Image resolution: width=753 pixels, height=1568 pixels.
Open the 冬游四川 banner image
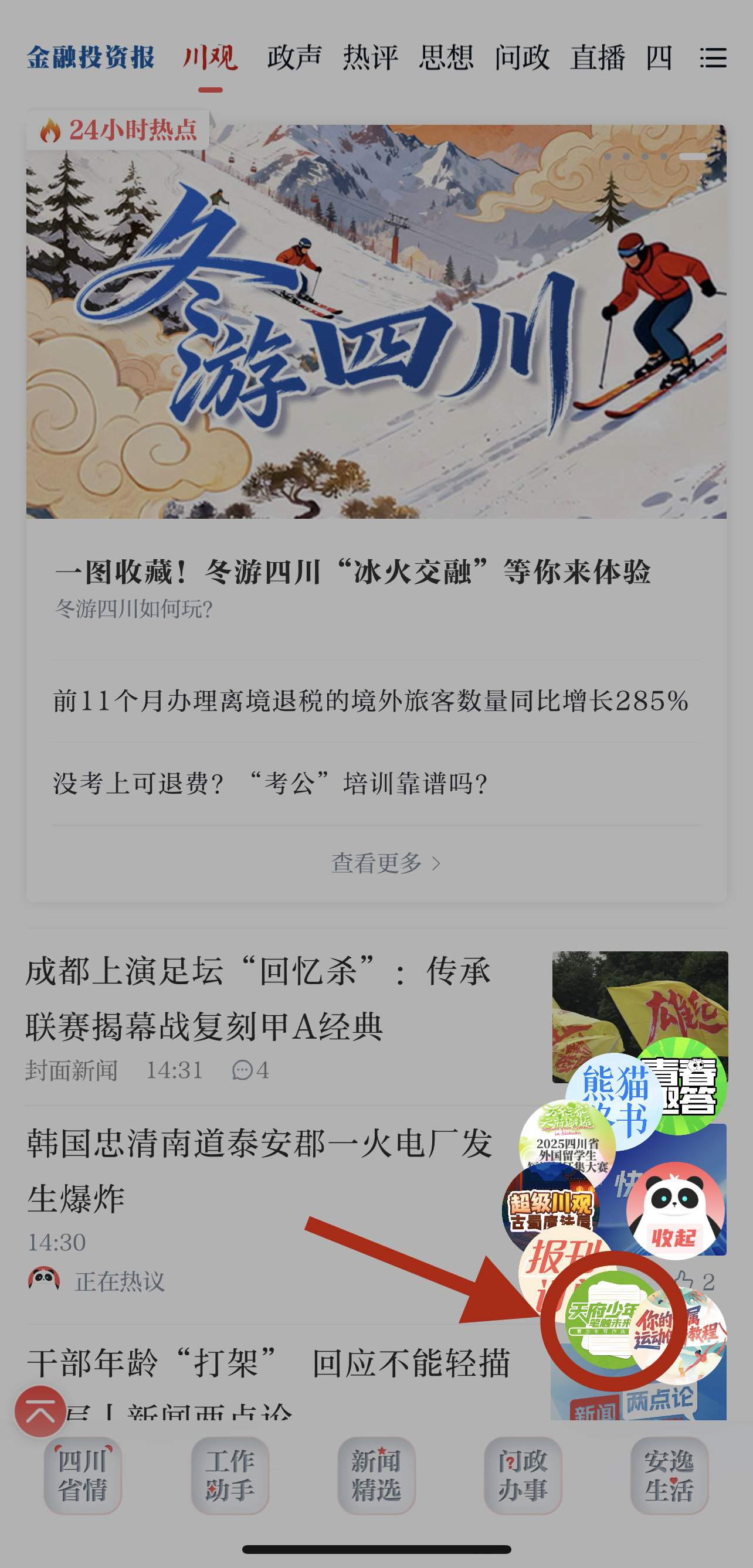(376, 322)
